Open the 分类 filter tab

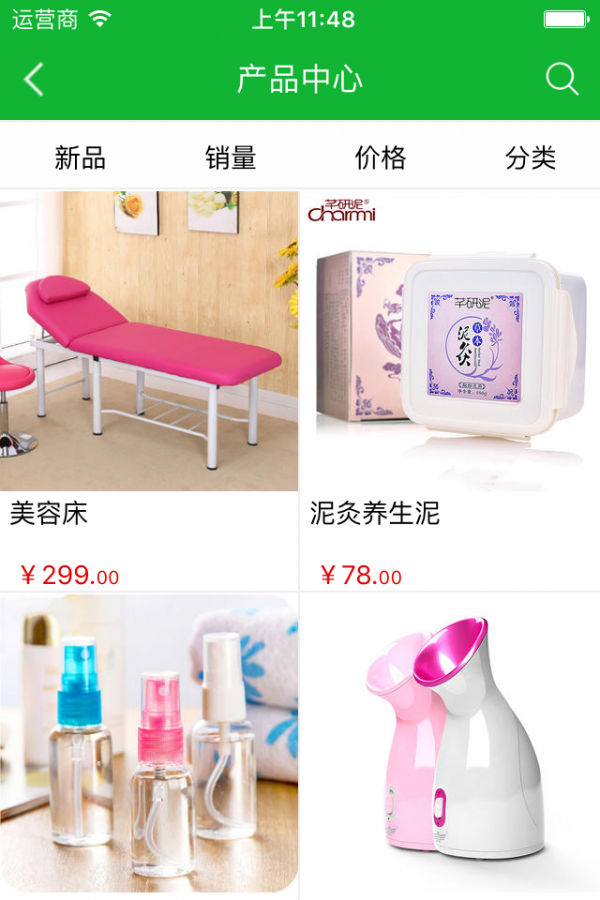tap(530, 158)
